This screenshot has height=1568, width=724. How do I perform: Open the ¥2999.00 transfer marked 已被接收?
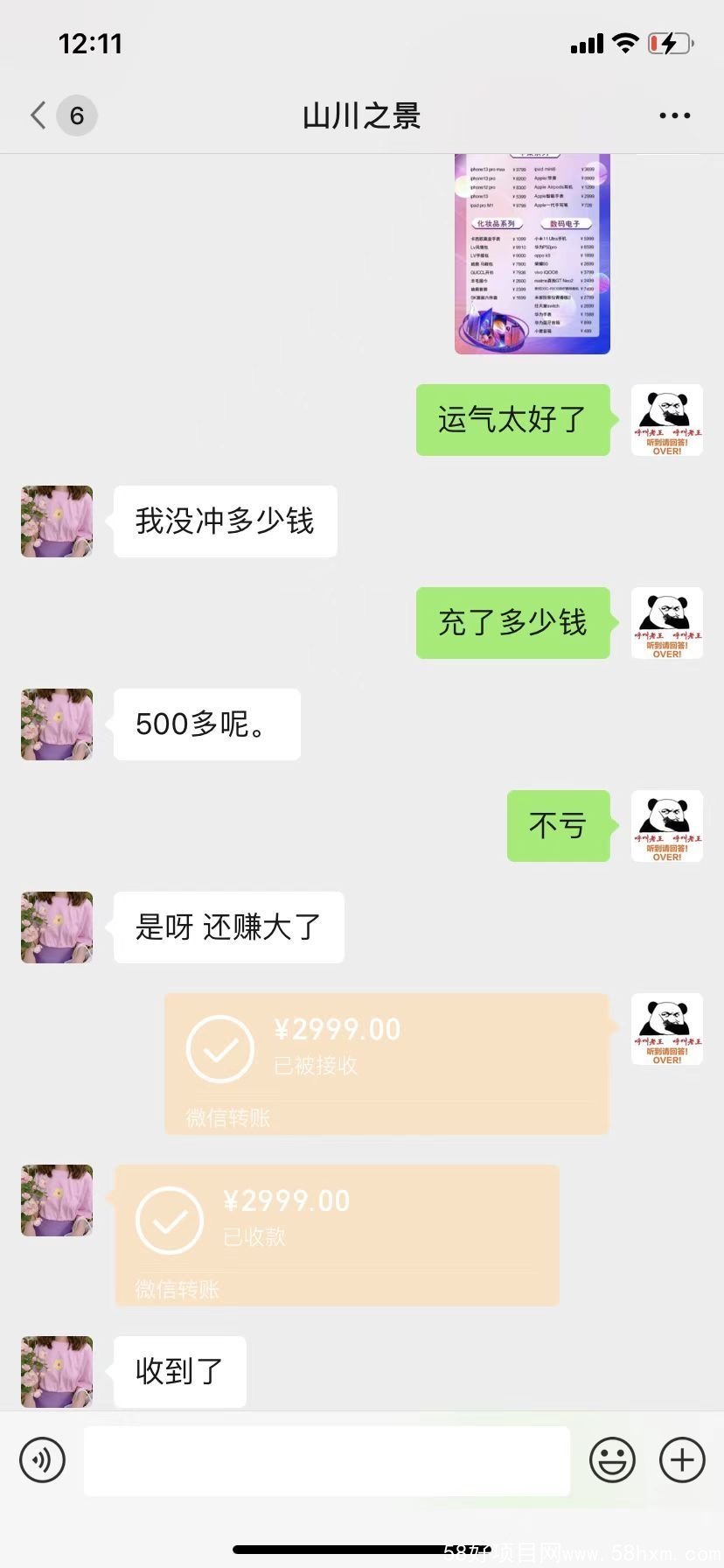click(x=386, y=1063)
